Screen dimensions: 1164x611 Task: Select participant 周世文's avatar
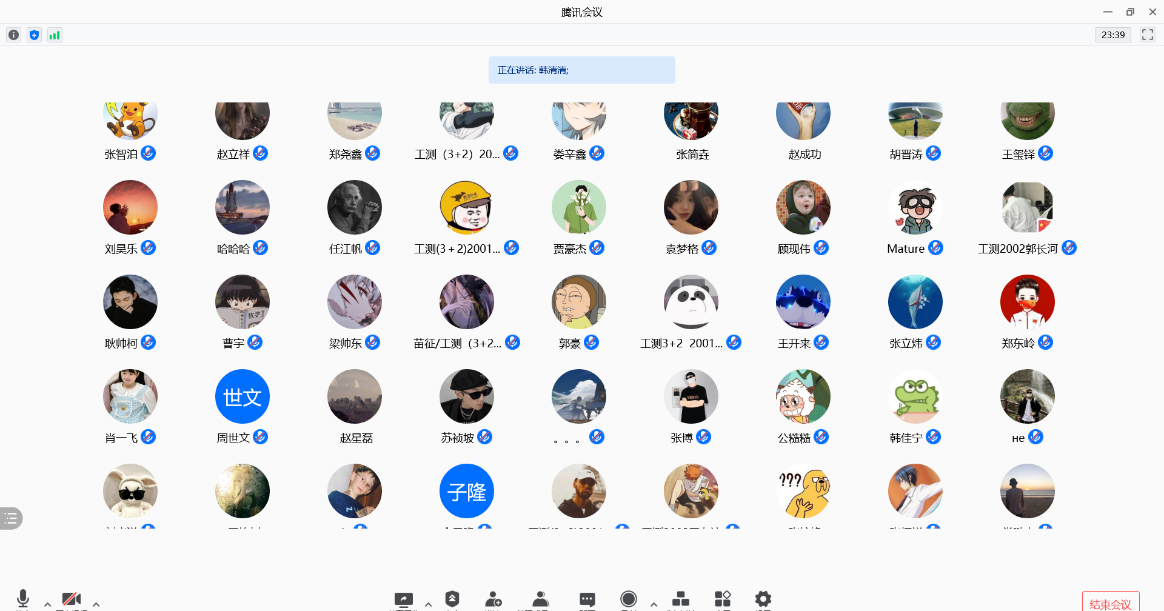click(x=242, y=397)
